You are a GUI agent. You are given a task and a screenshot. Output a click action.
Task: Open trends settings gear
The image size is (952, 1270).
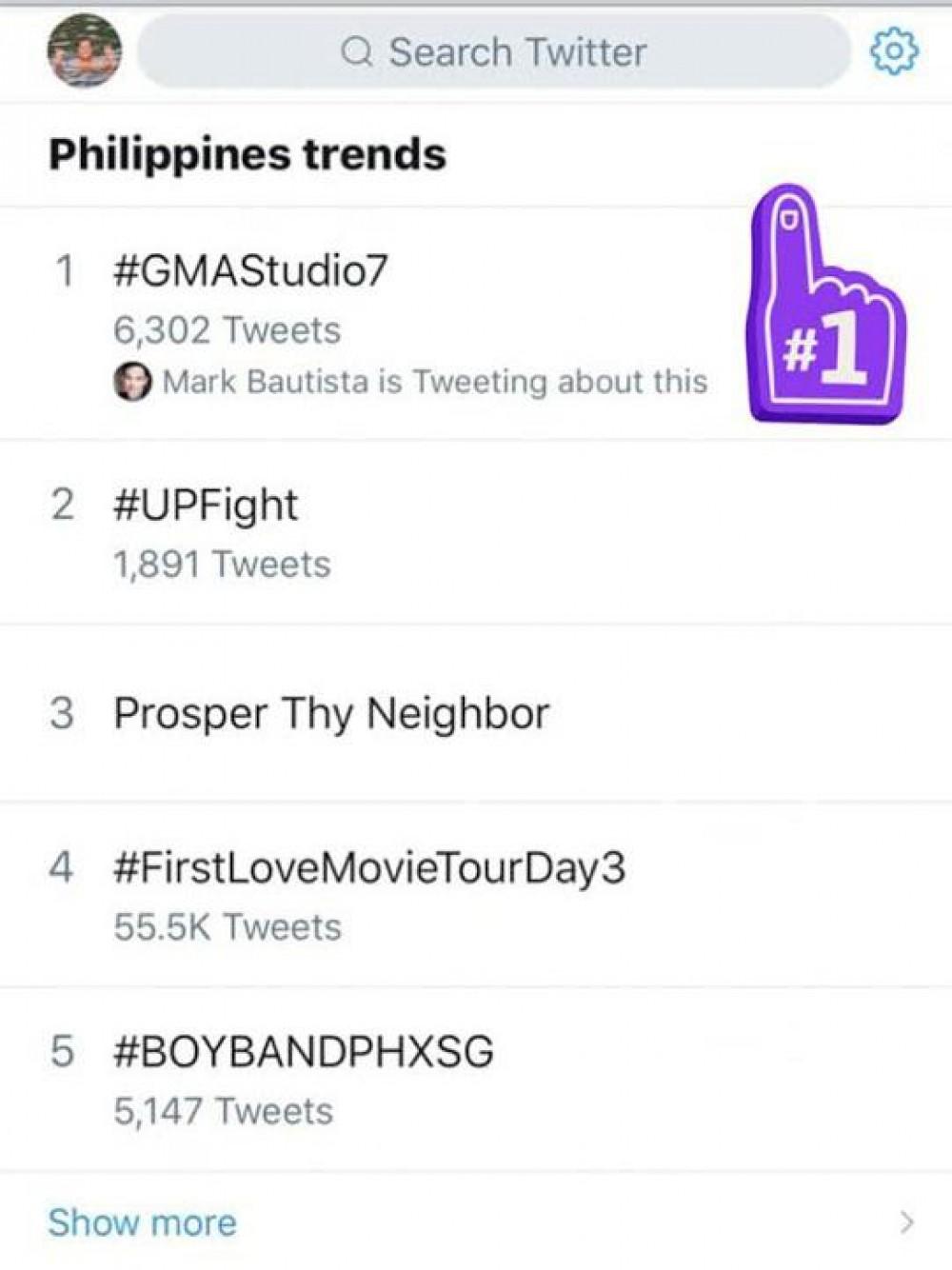click(894, 51)
